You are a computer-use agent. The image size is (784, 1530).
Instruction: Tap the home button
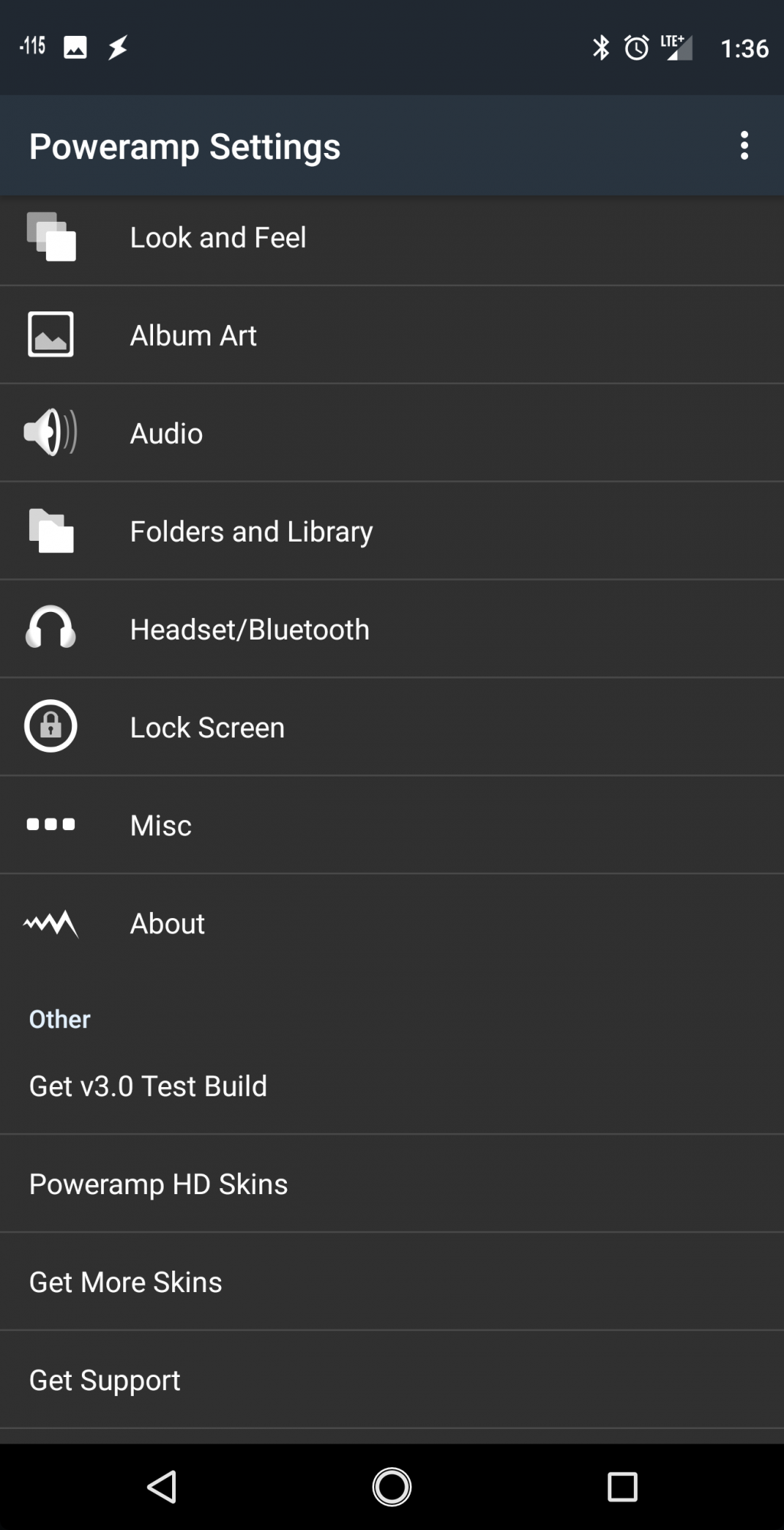coord(392,1487)
